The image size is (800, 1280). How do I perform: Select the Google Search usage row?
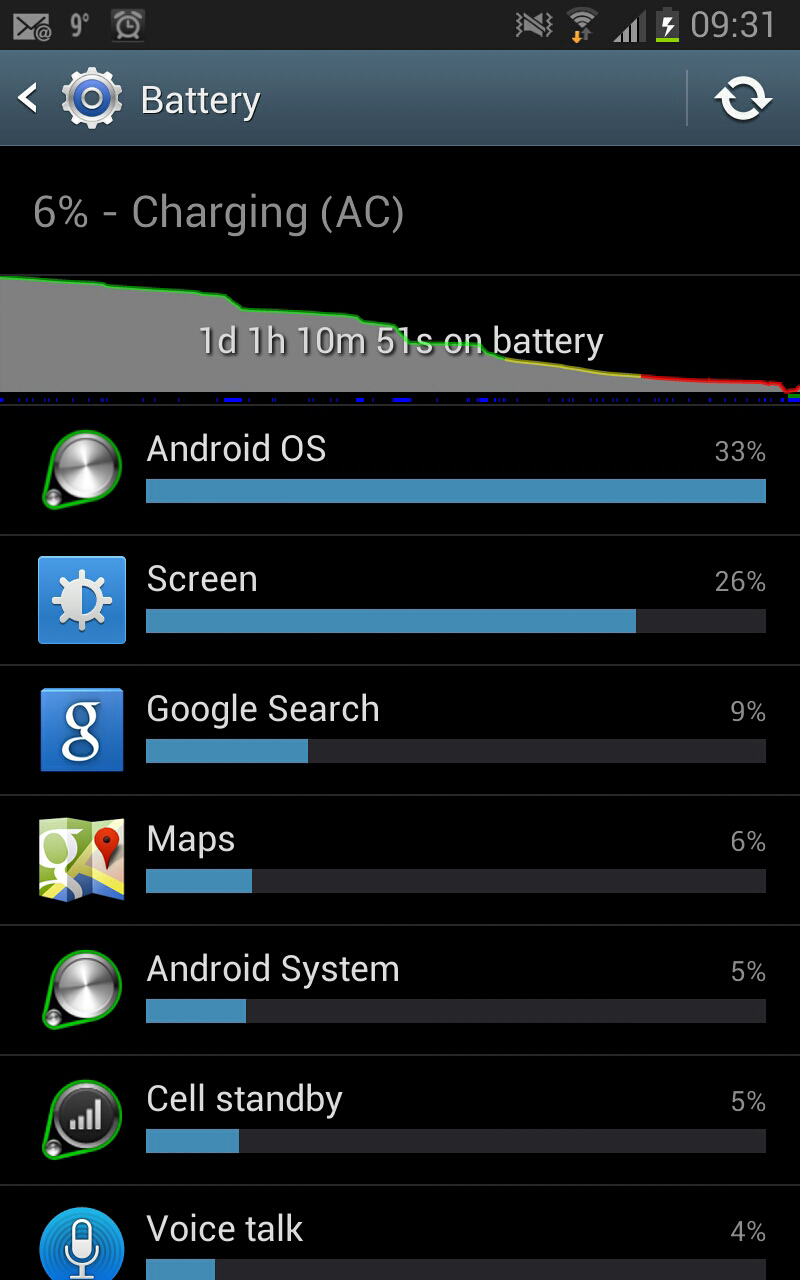coord(400,730)
